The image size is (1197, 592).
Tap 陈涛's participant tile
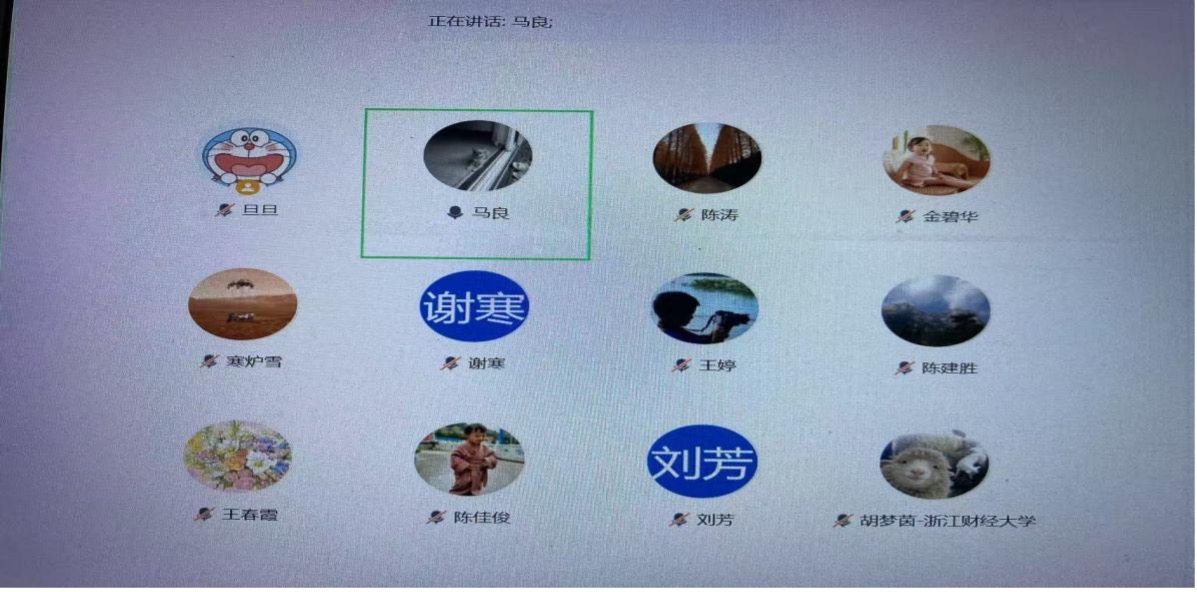[x=707, y=158]
